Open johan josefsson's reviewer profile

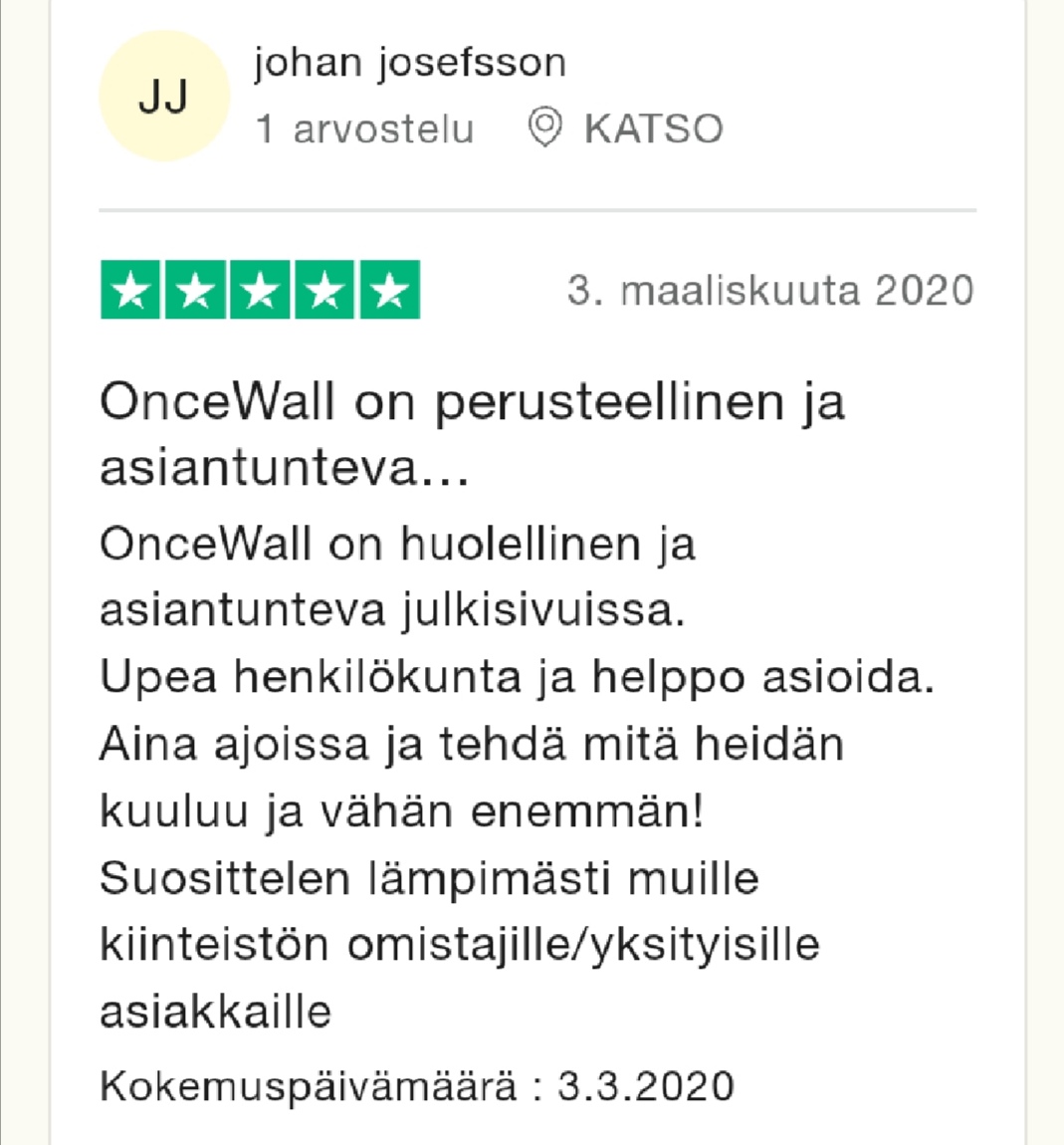409,64
